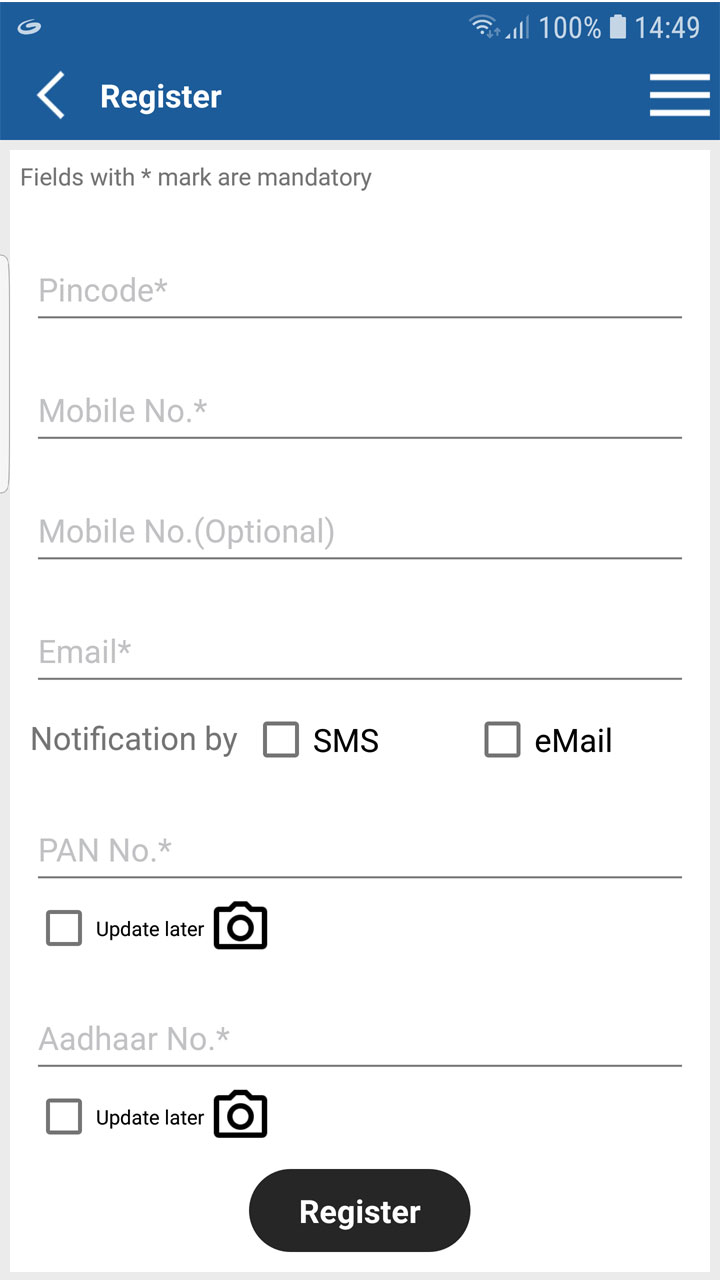Viewport: 720px width, 1280px height.
Task: Focus the Pincode field
Action: click(x=360, y=291)
